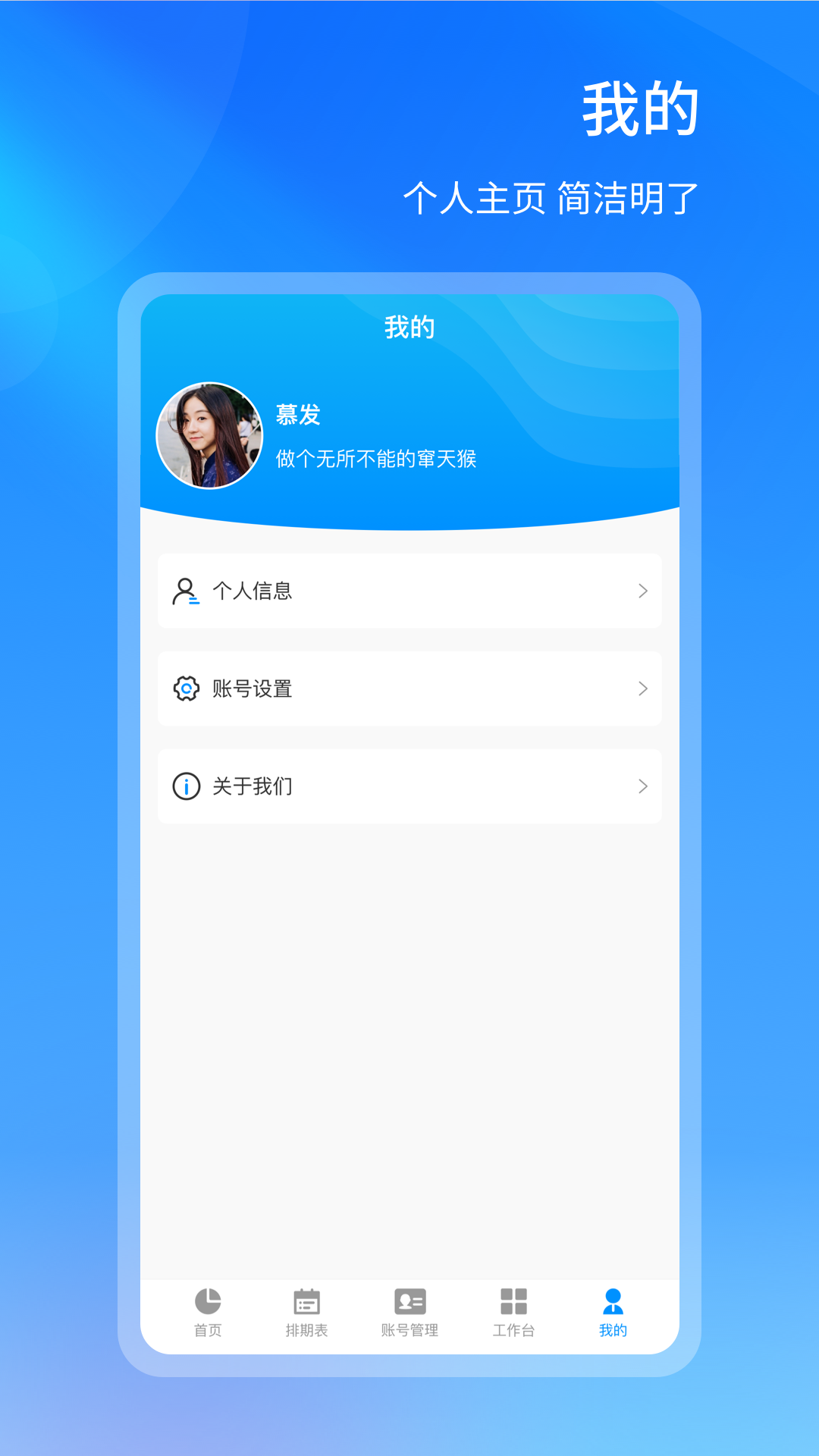
Task: Expand the 个人信息 row chevron
Action: (x=642, y=591)
